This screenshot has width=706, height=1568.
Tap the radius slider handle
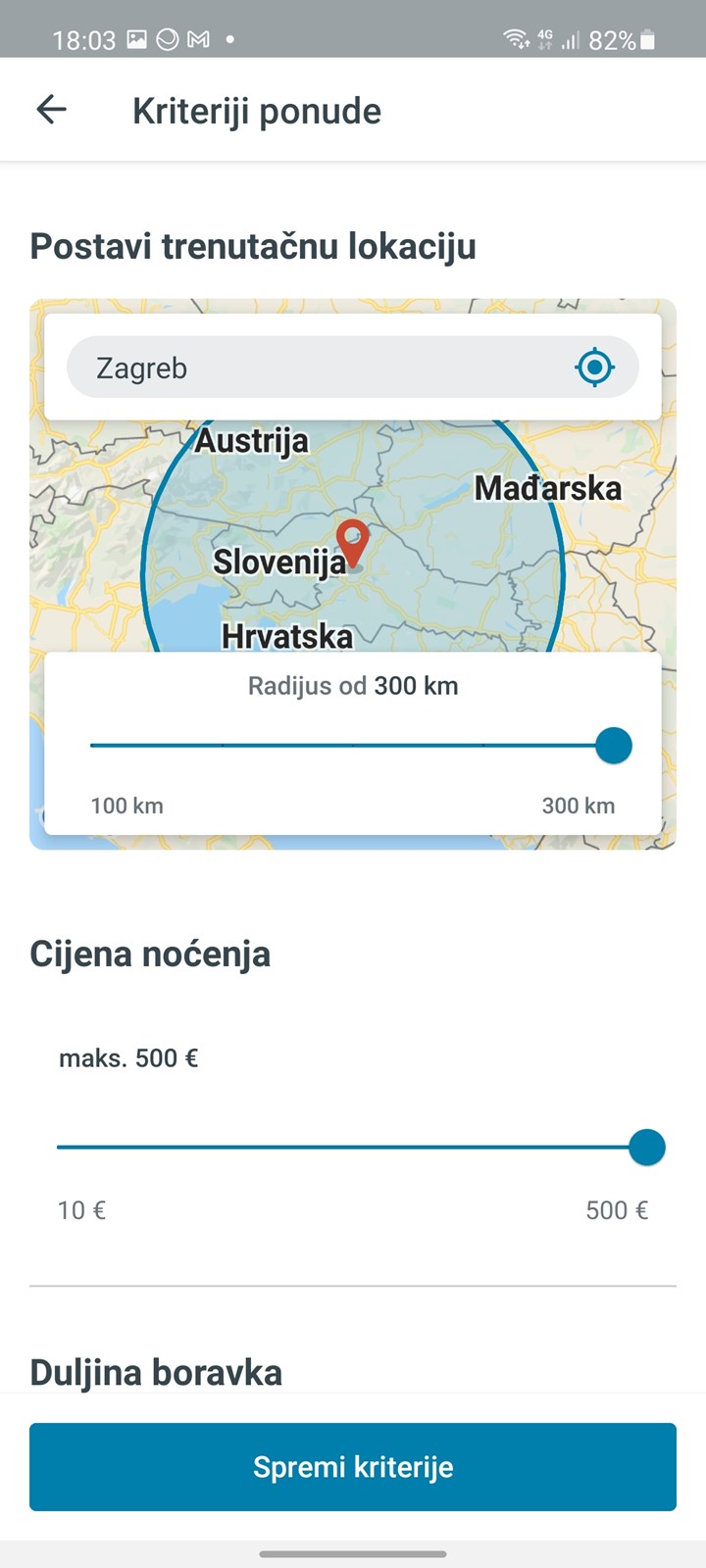[614, 746]
